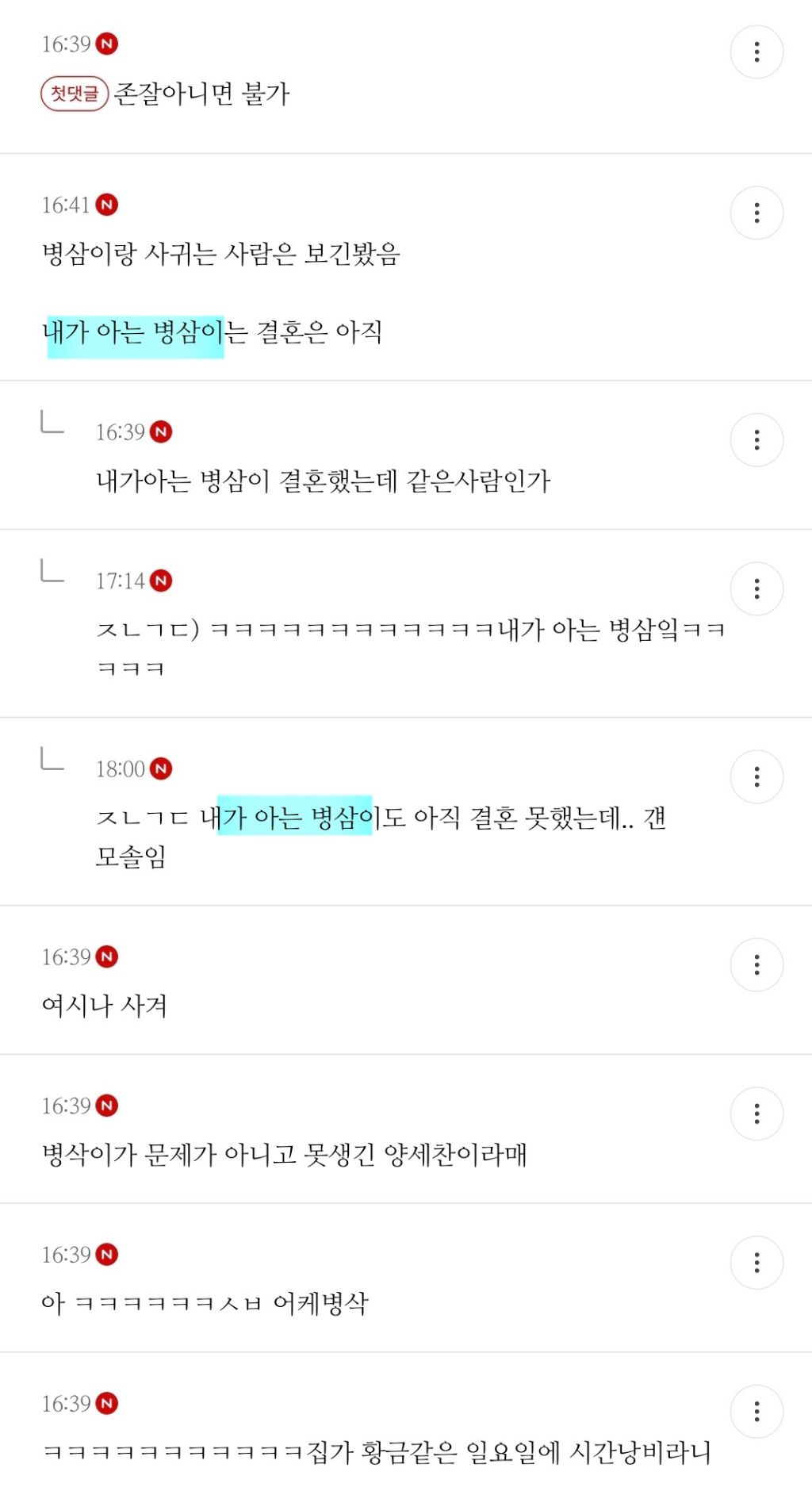Open more options for comment '존잘아니면 불가'
Viewport: 812px width, 1495px height.
click(756, 52)
